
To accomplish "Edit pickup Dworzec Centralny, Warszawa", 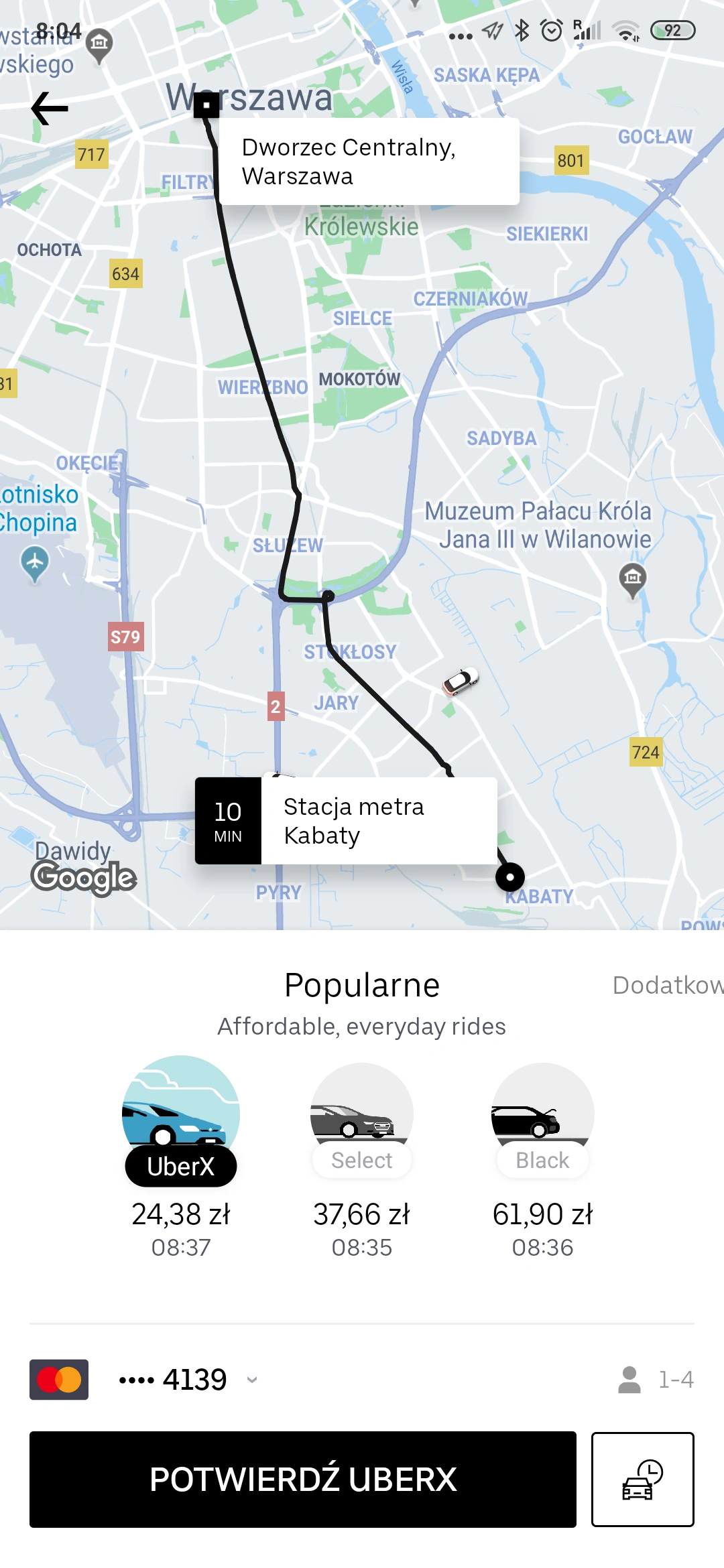I will 369,161.
